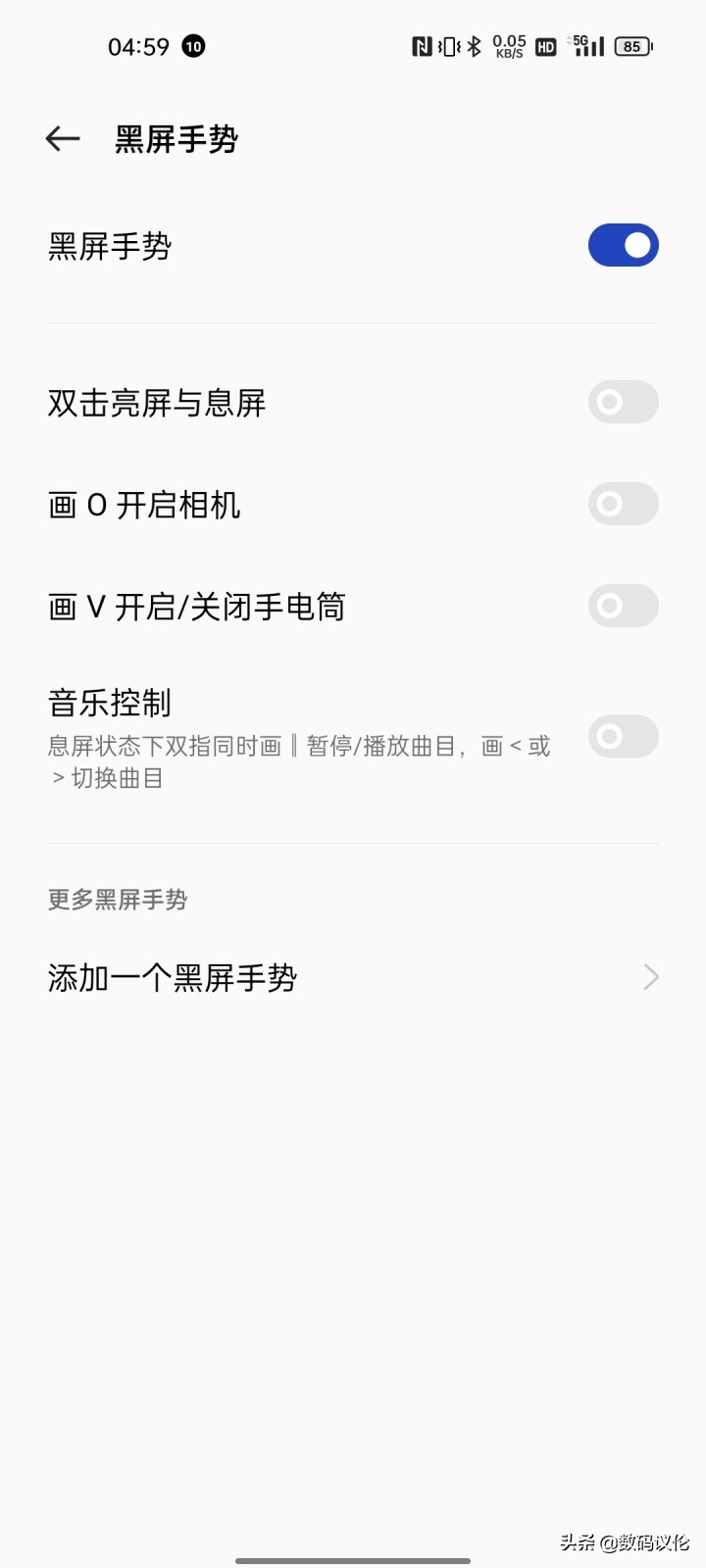This screenshot has width=706, height=1568.
Task: Tap the Bluetooth icon in the status bar
Action: pyautogui.click(x=473, y=45)
